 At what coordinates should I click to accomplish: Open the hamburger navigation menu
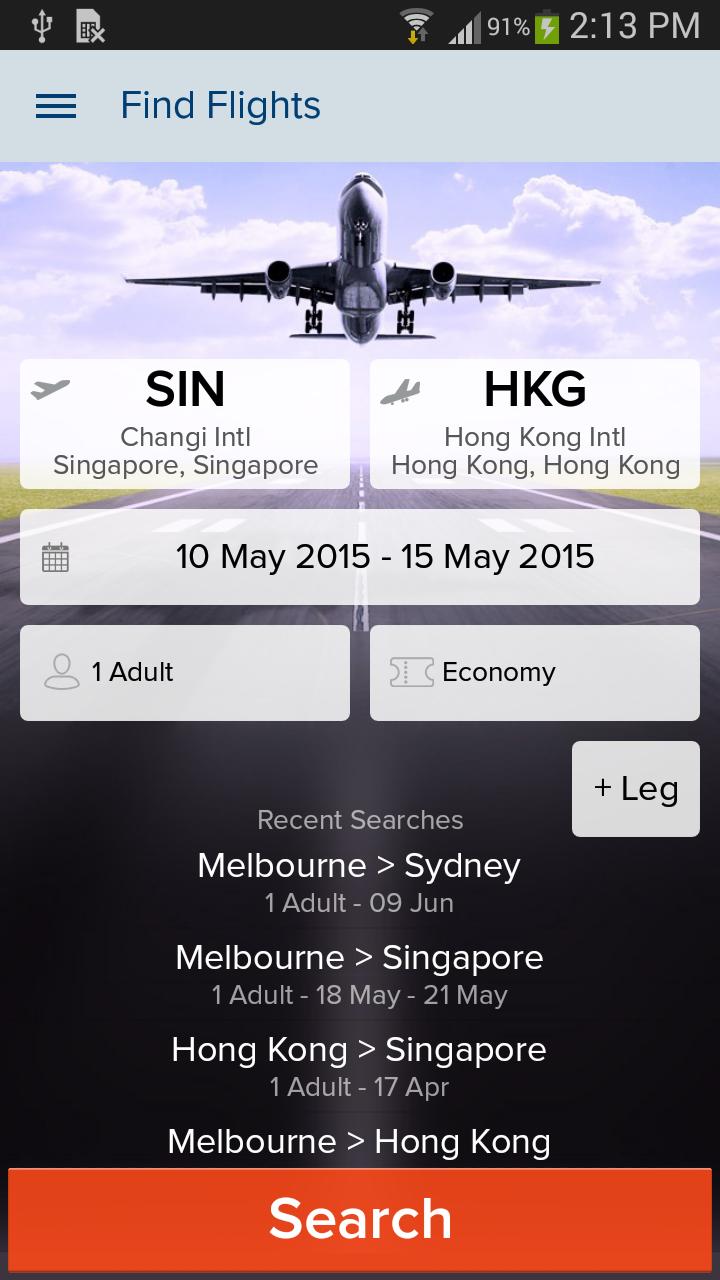(56, 106)
